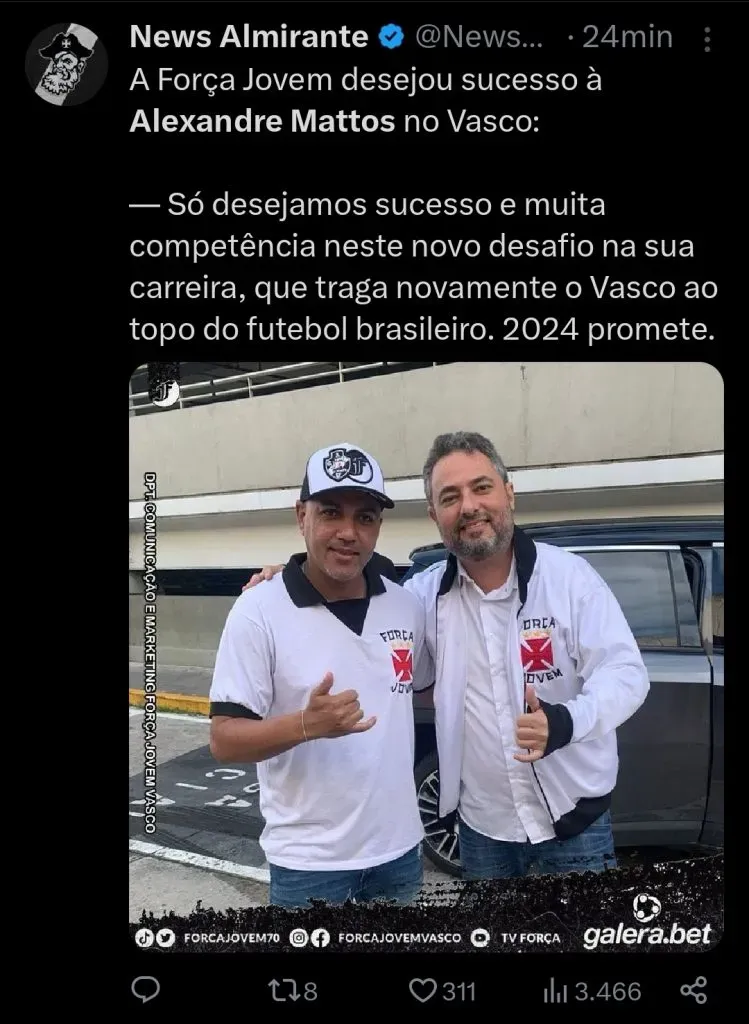749x1024 pixels.
Task: View the tweet's analytics with 3.466 views
Action: [555, 990]
